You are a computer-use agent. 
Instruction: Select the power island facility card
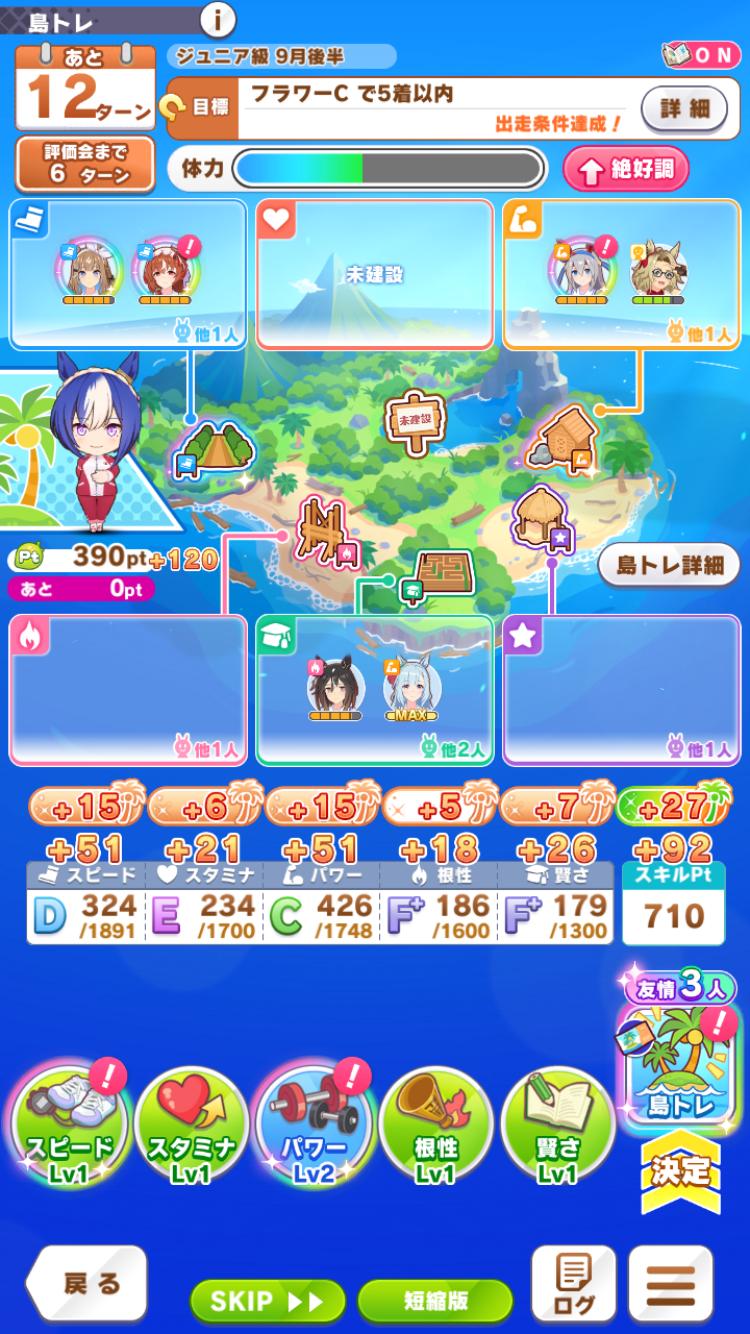click(621, 273)
